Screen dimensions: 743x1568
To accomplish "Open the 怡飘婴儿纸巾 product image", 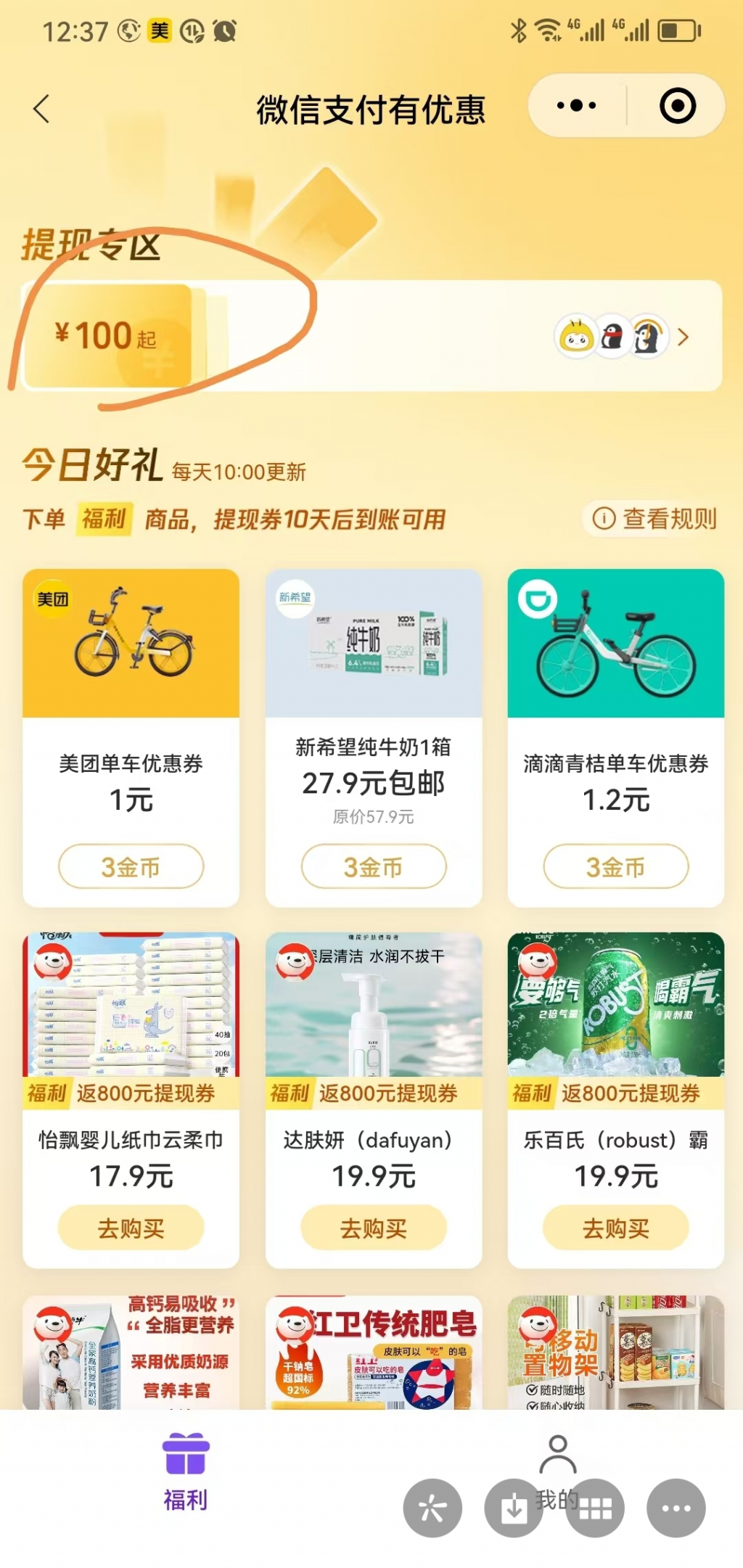I will [x=131, y=1004].
